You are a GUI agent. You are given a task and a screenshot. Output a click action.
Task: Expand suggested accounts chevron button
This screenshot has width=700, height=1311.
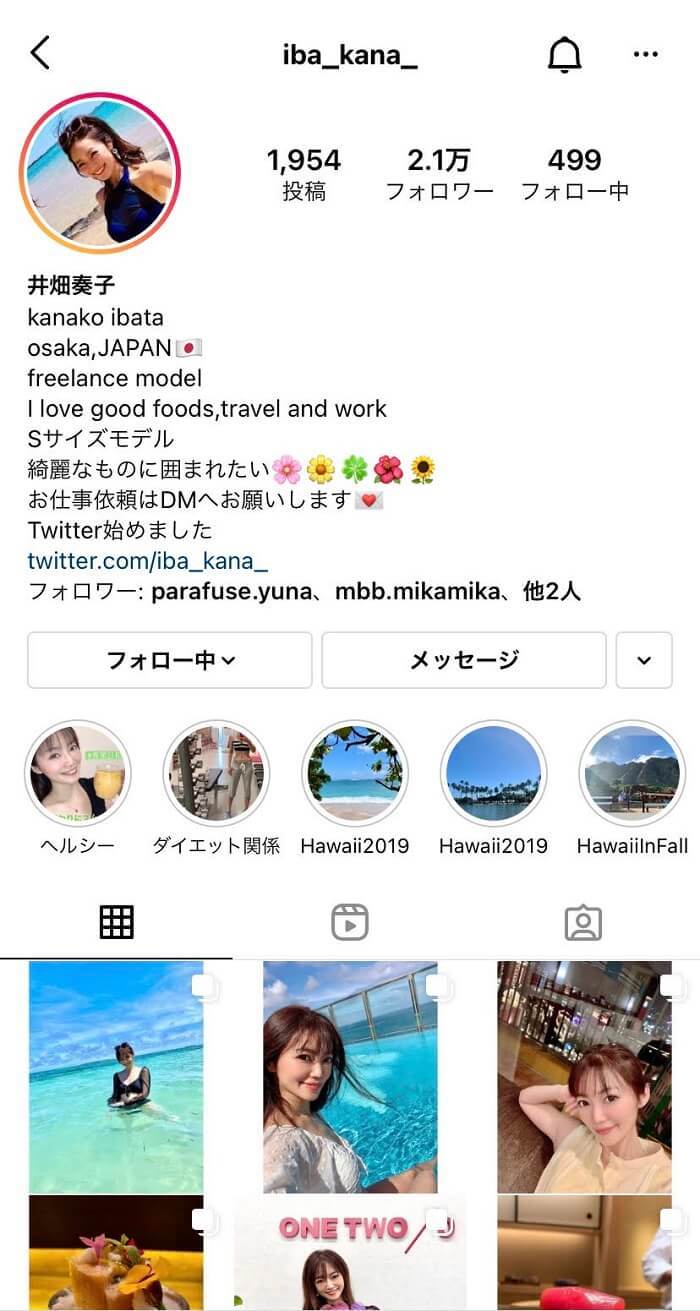[x=643, y=660]
